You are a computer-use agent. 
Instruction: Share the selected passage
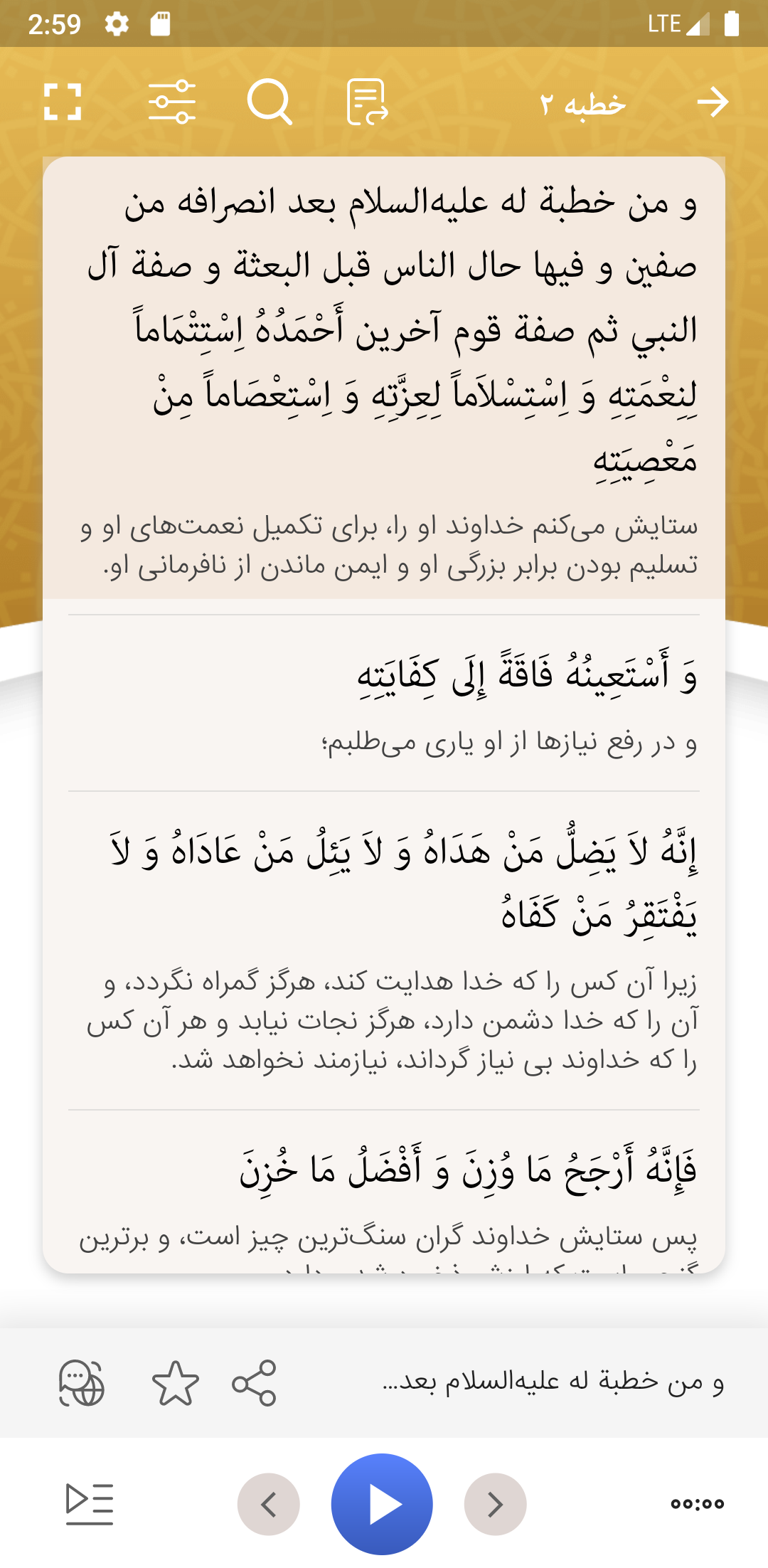click(254, 1383)
